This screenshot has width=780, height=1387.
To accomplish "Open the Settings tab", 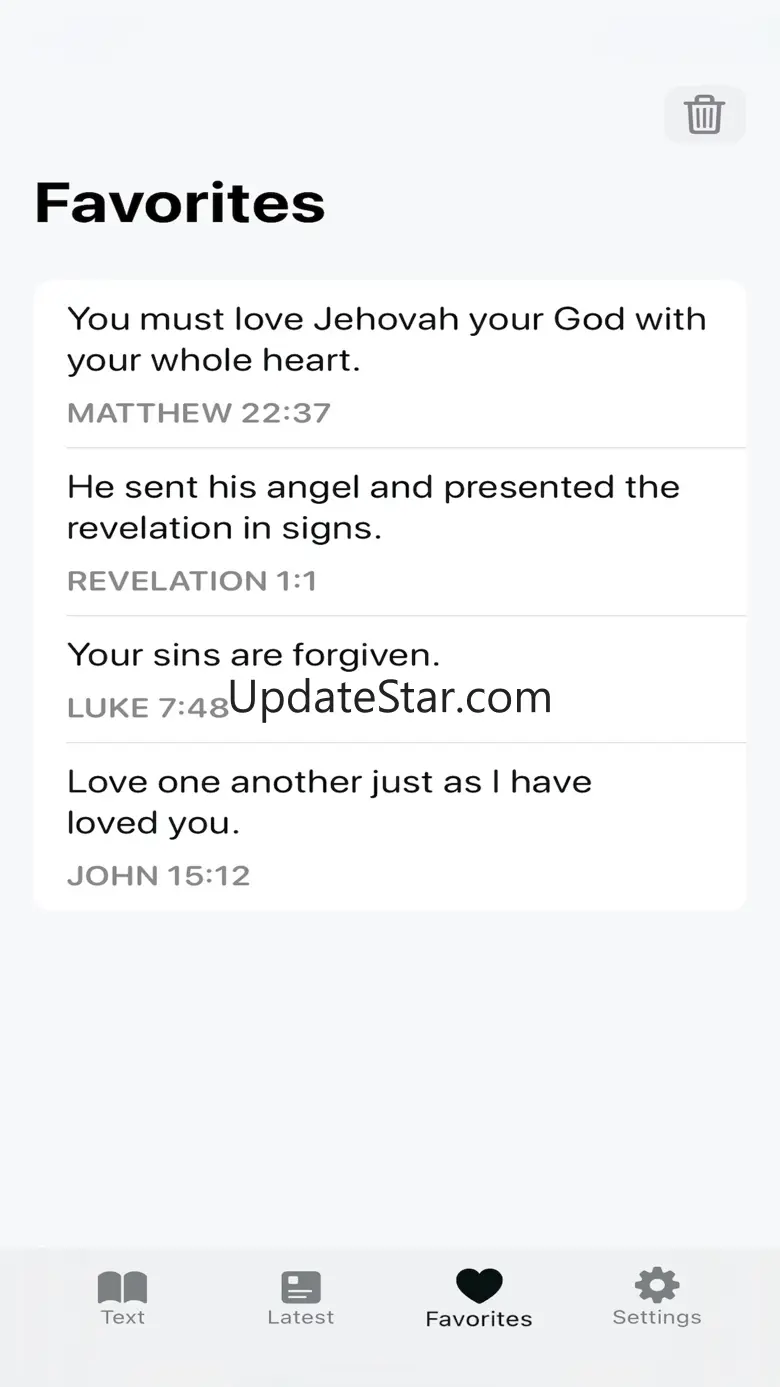I will pos(656,1298).
